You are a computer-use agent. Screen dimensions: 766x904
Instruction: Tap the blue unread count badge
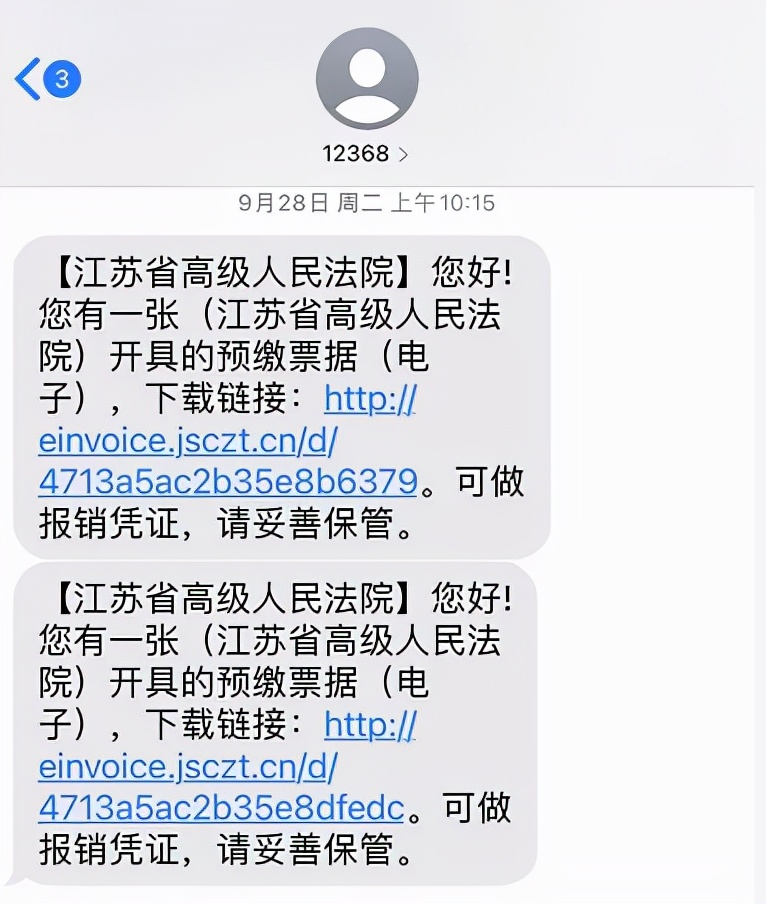click(58, 79)
